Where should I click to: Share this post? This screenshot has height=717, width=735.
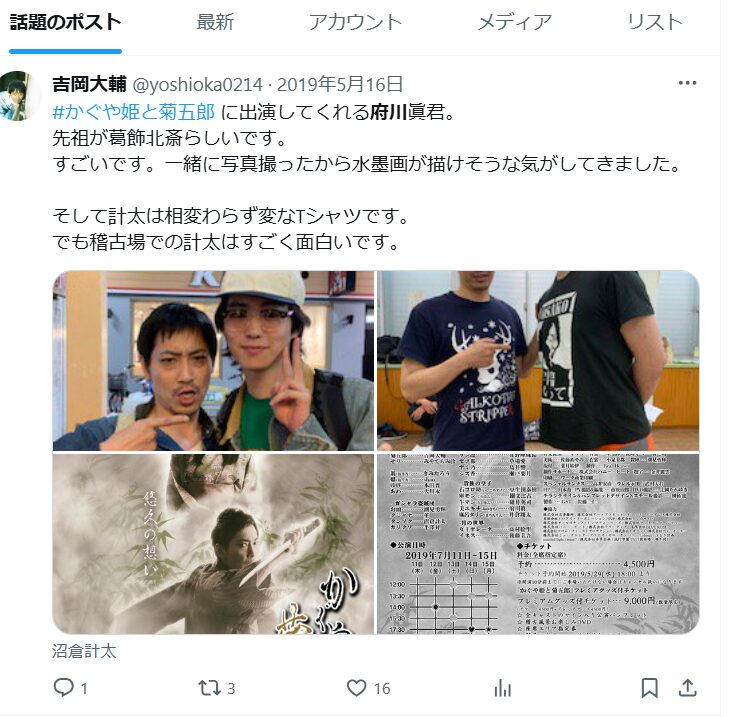coord(688,688)
